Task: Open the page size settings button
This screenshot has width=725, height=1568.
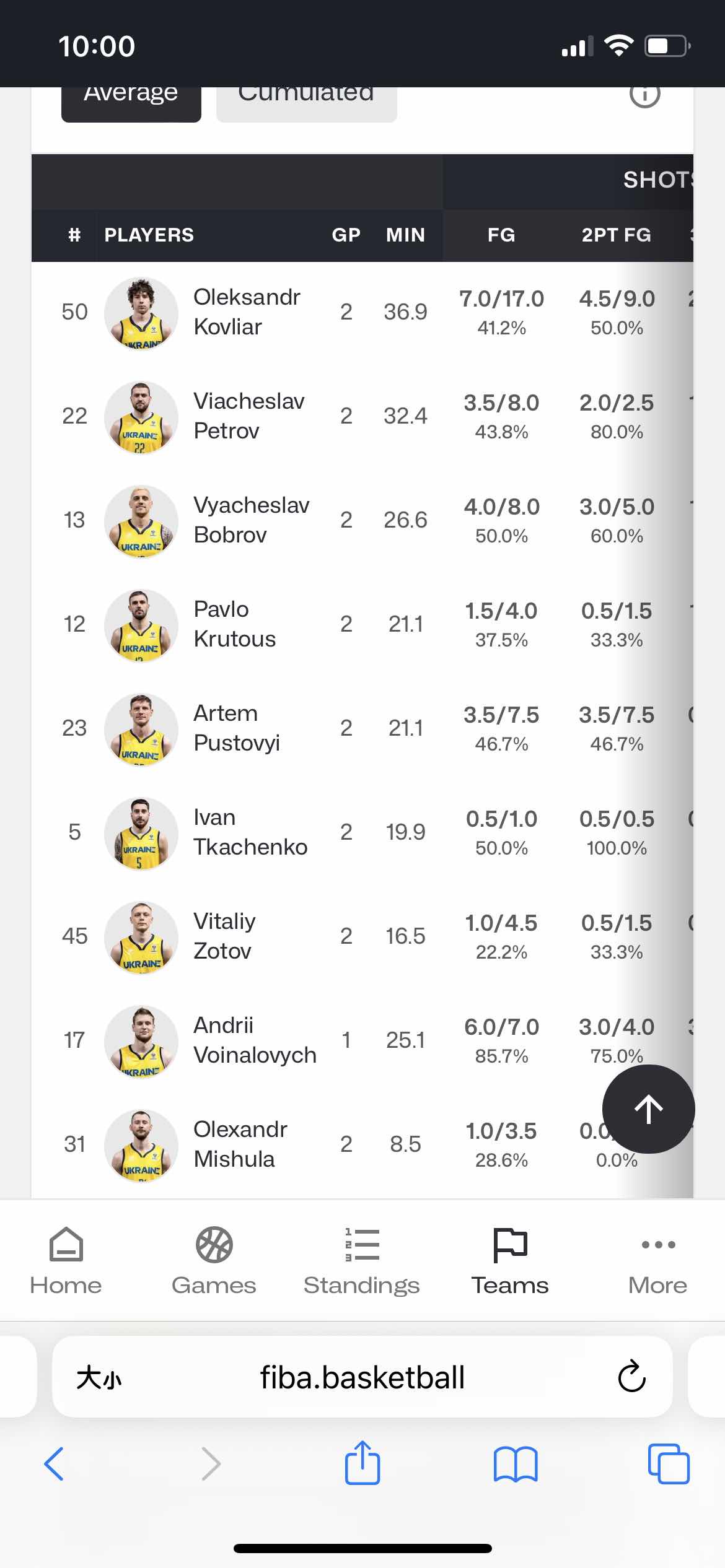Action: (x=99, y=1378)
